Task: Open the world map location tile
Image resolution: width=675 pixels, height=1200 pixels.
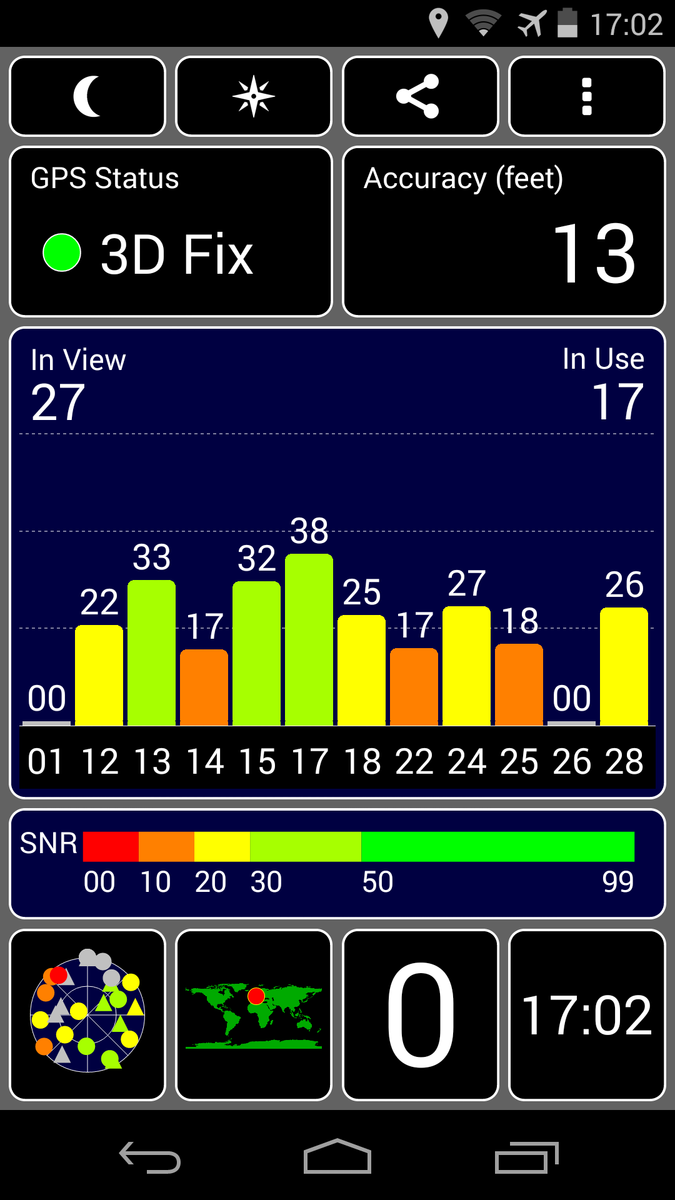Action: tap(253, 1015)
